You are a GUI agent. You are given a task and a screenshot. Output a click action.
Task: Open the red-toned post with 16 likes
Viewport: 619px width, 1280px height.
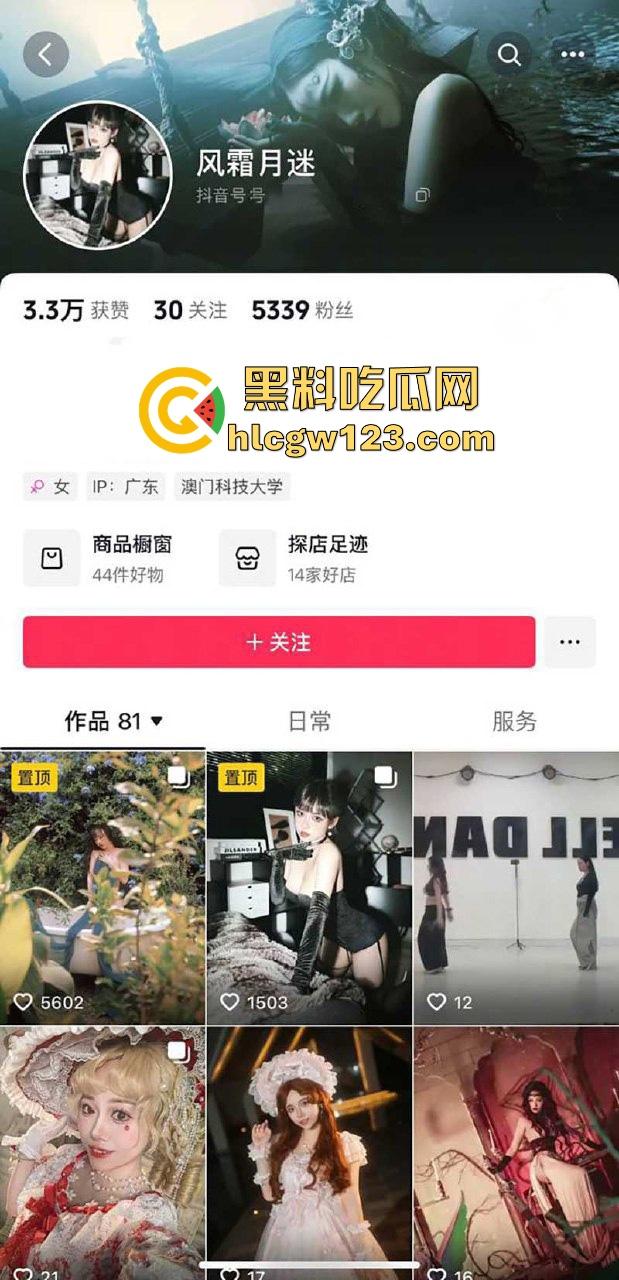pyautogui.click(x=516, y=1150)
